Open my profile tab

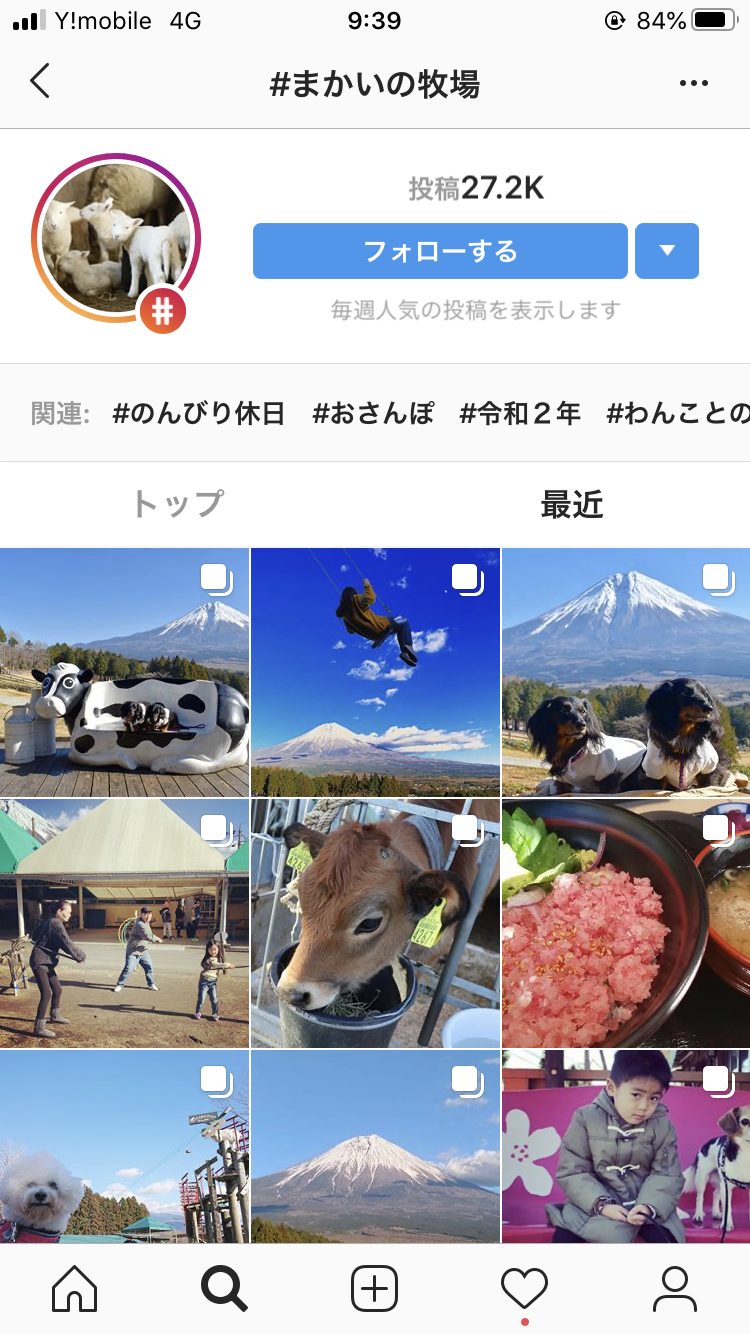(675, 1289)
